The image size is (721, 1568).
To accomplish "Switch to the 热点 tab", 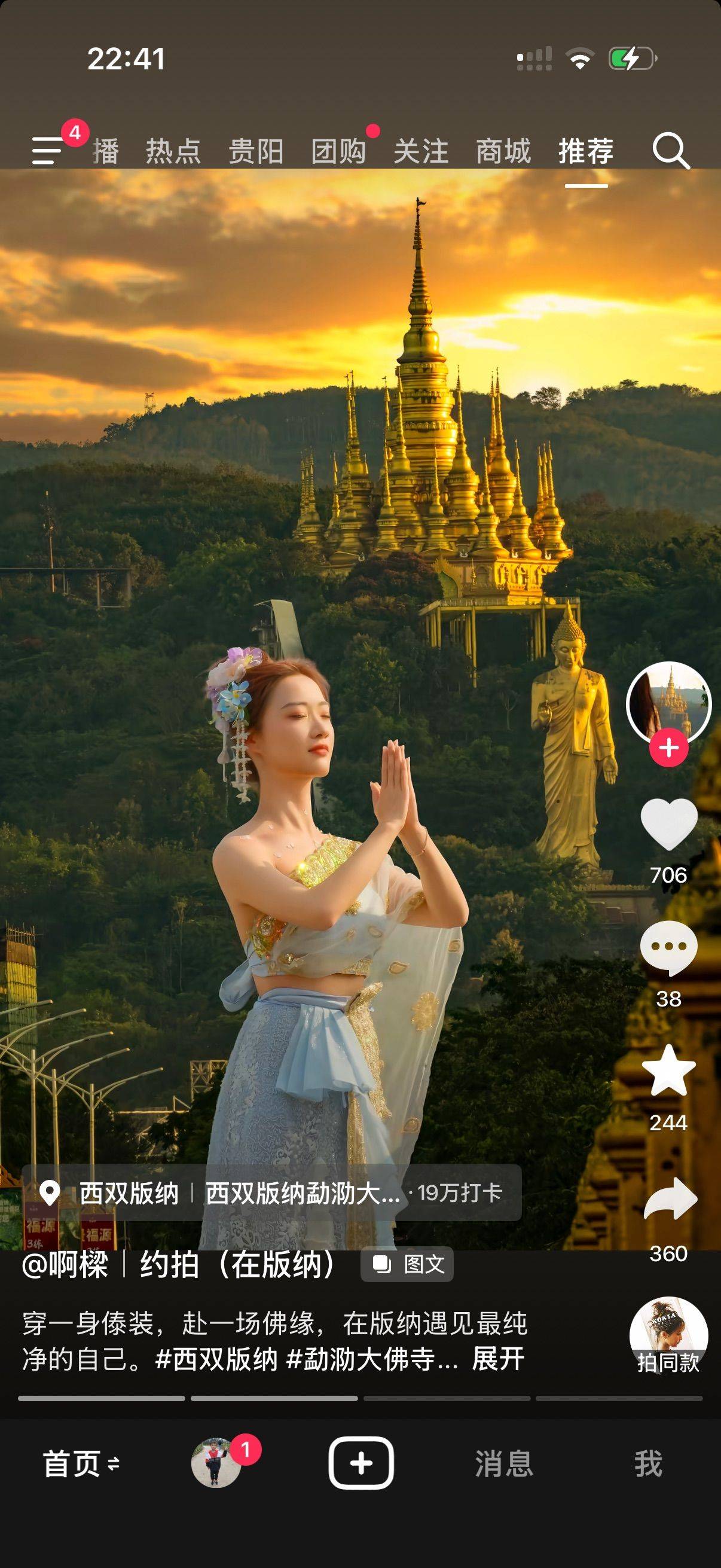I will (173, 151).
